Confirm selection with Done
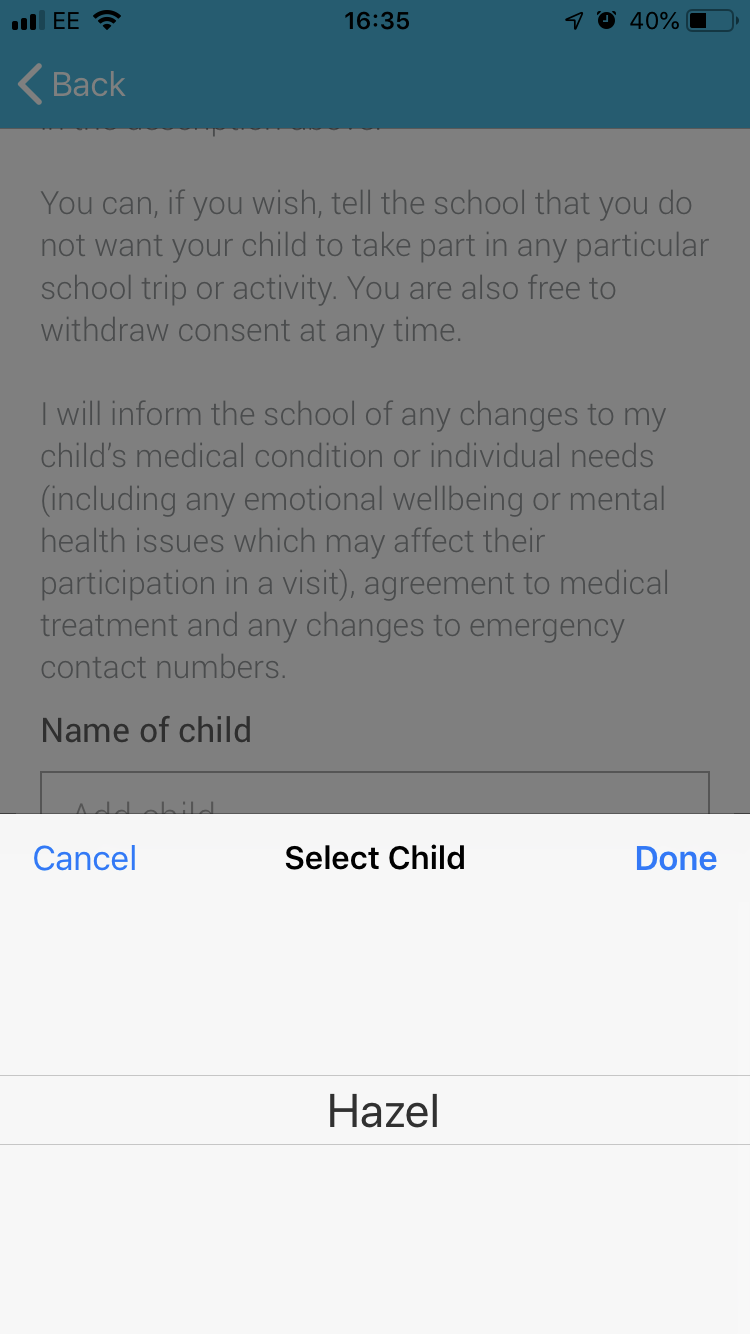Image resolution: width=750 pixels, height=1334 pixels. 675,858
